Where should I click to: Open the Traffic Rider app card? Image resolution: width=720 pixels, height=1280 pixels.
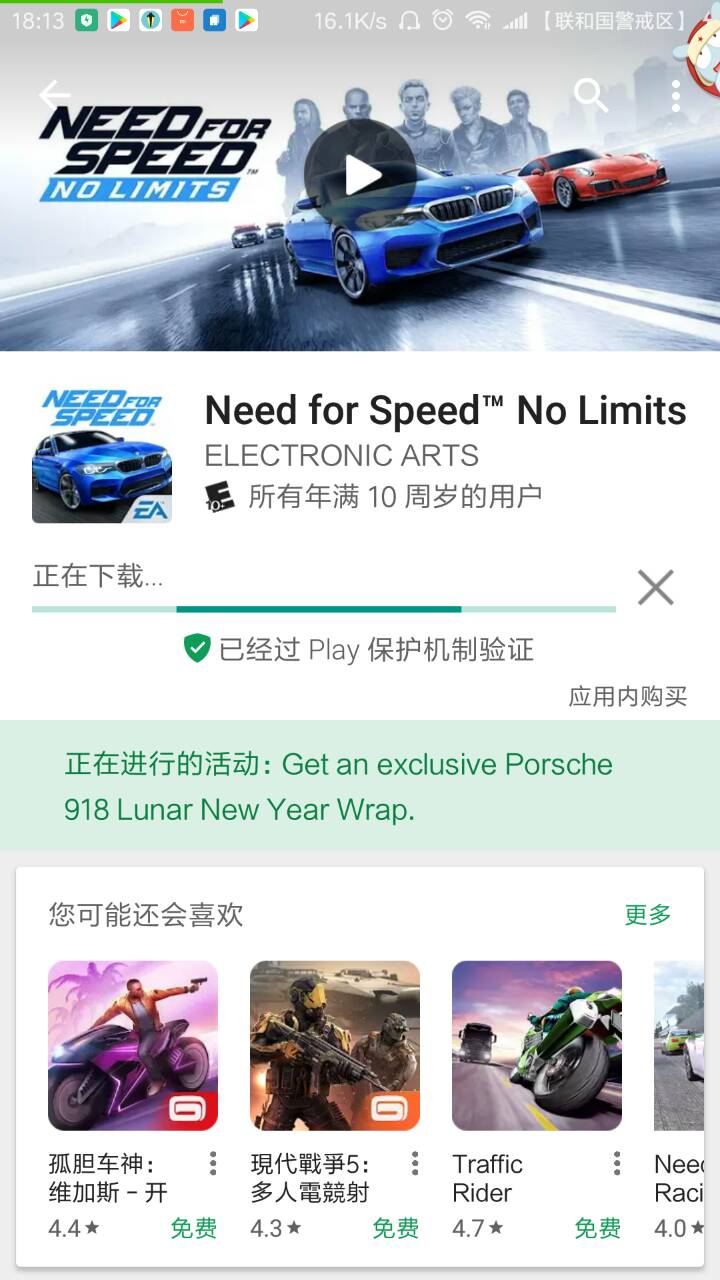[x=537, y=1046]
